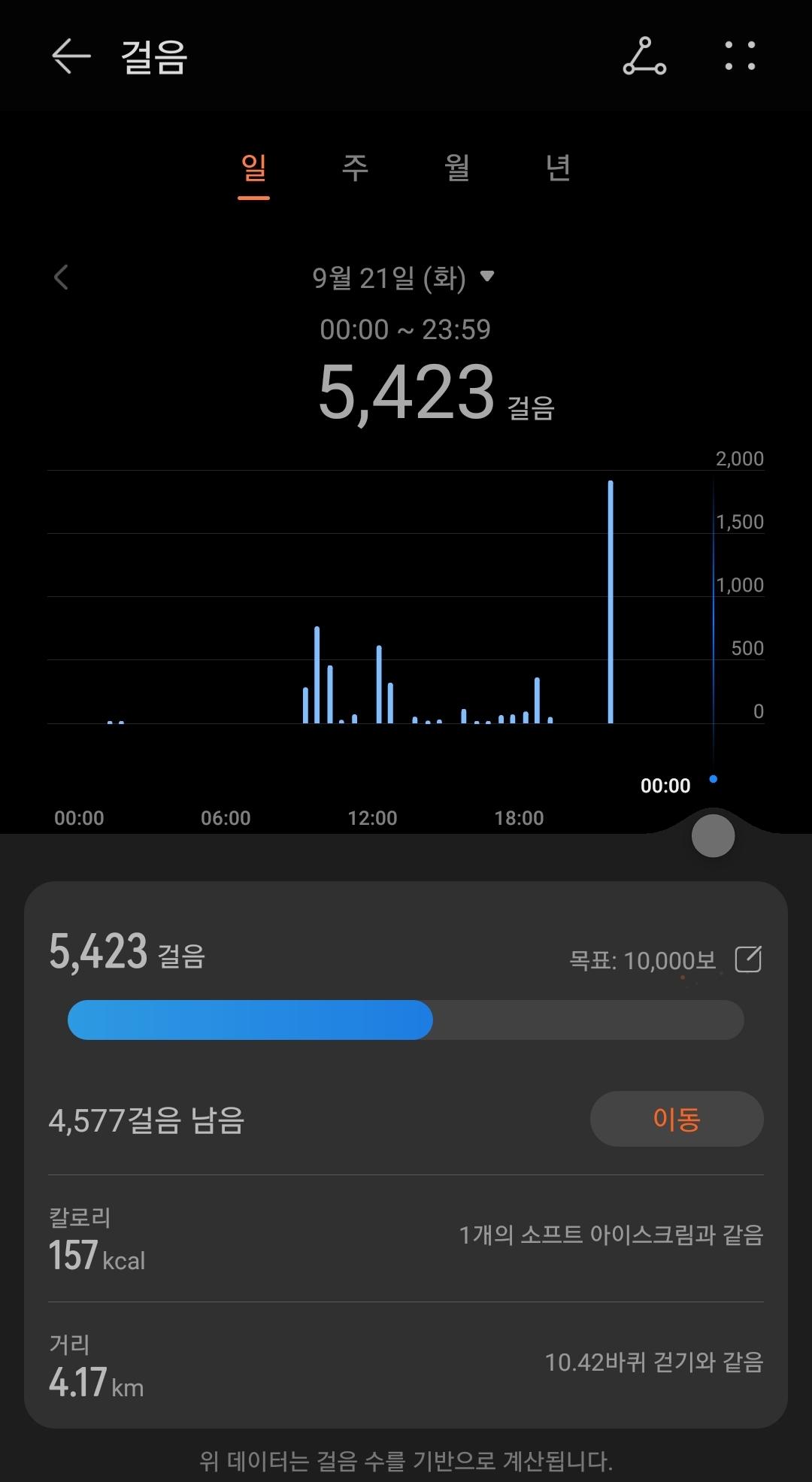This screenshot has height=1482, width=812.
Task: Open the share/route icon in the top bar
Action: click(644, 57)
